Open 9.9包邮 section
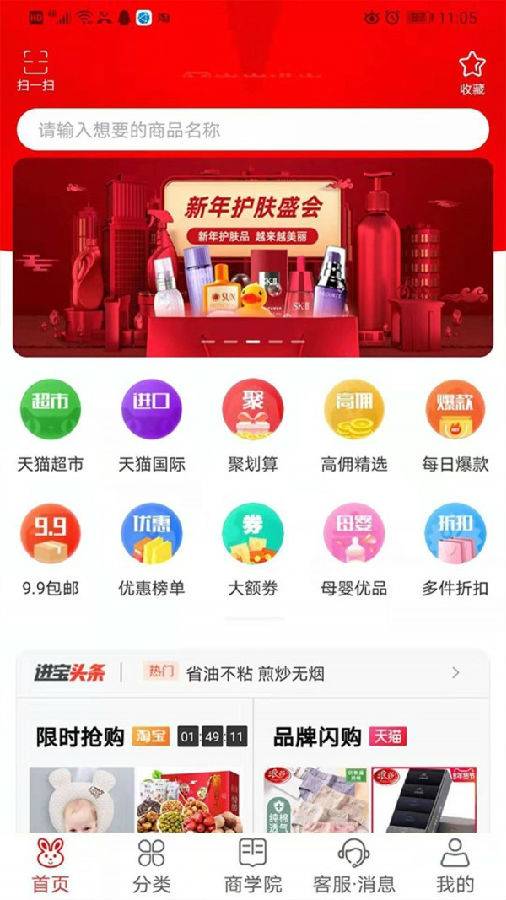This screenshot has width=506, height=900. (50, 550)
